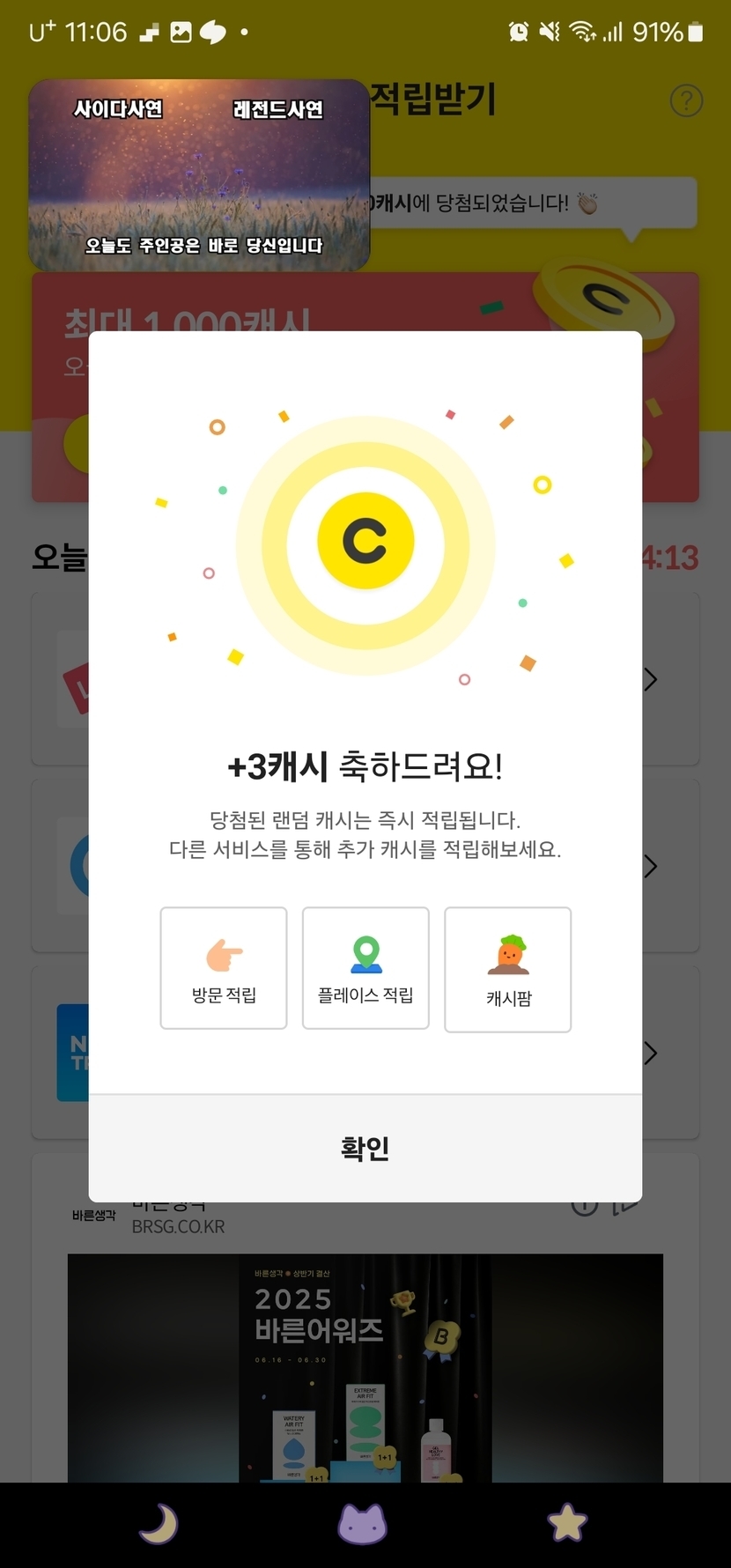Tap the moon icon in bottom bar

coord(159,1523)
